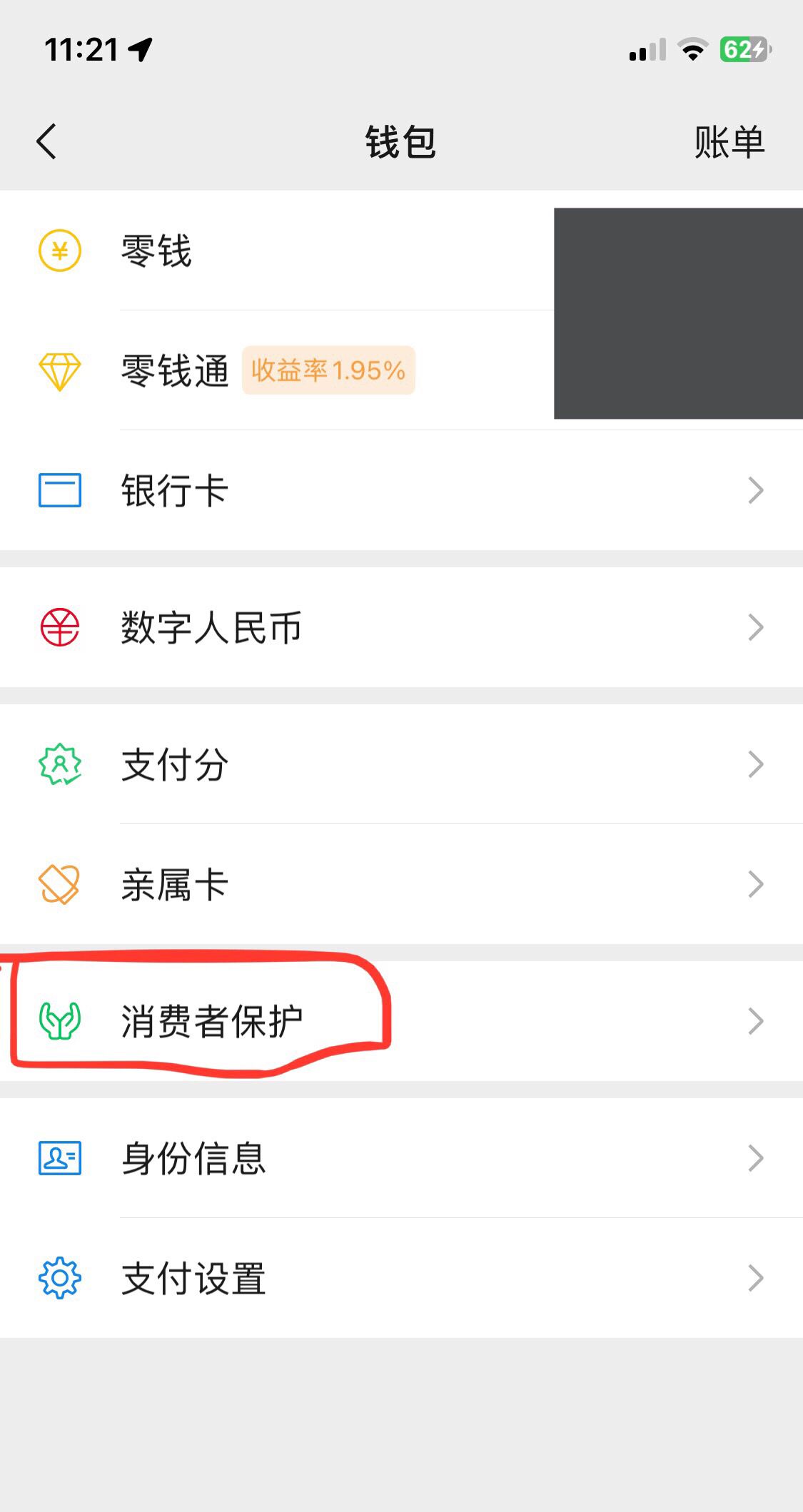Select the 零钱通 diamond icon
The height and width of the screenshot is (1512, 803).
click(61, 370)
